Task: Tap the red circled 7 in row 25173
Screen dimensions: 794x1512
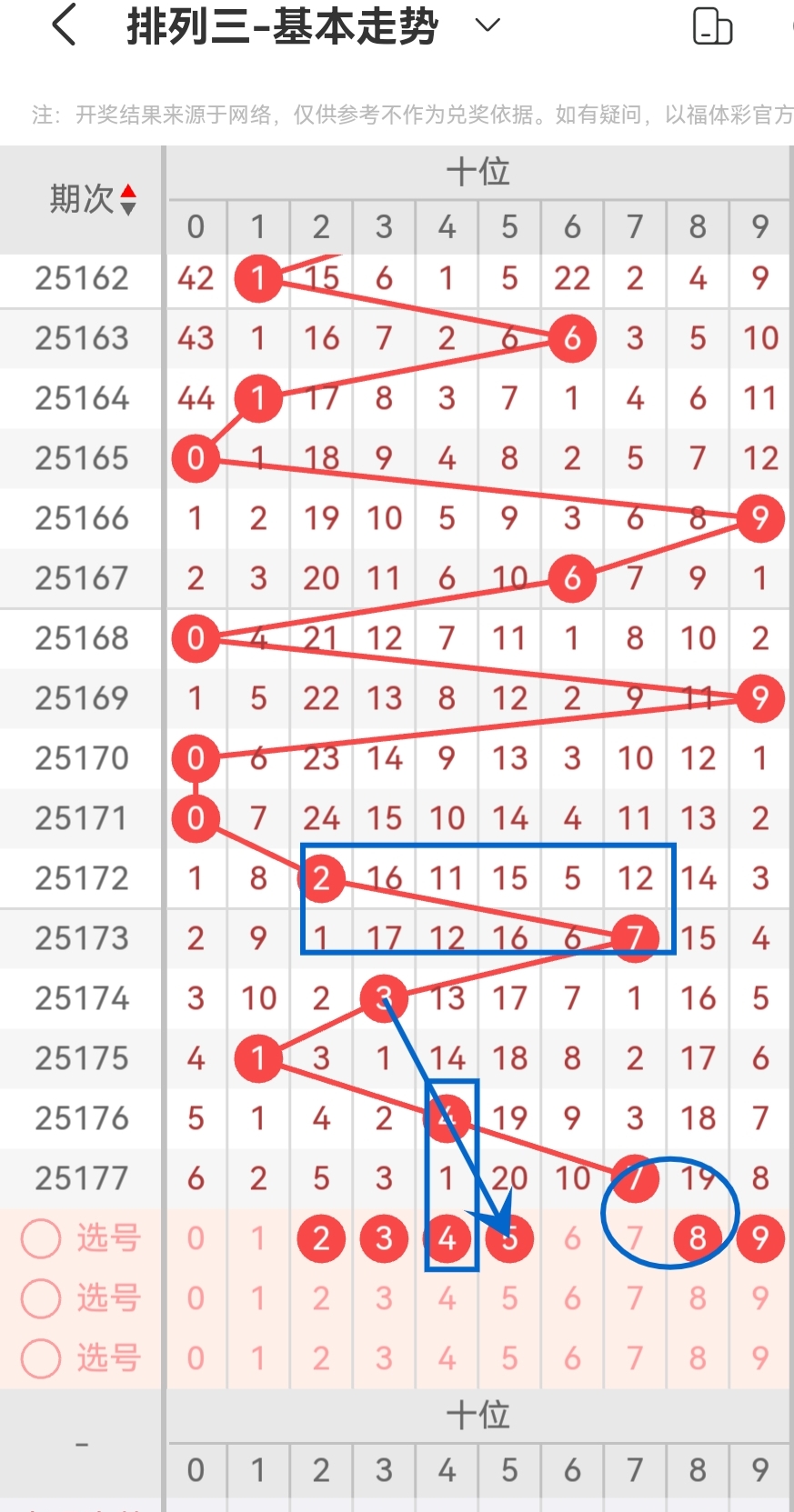Action: [x=636, y=937]
